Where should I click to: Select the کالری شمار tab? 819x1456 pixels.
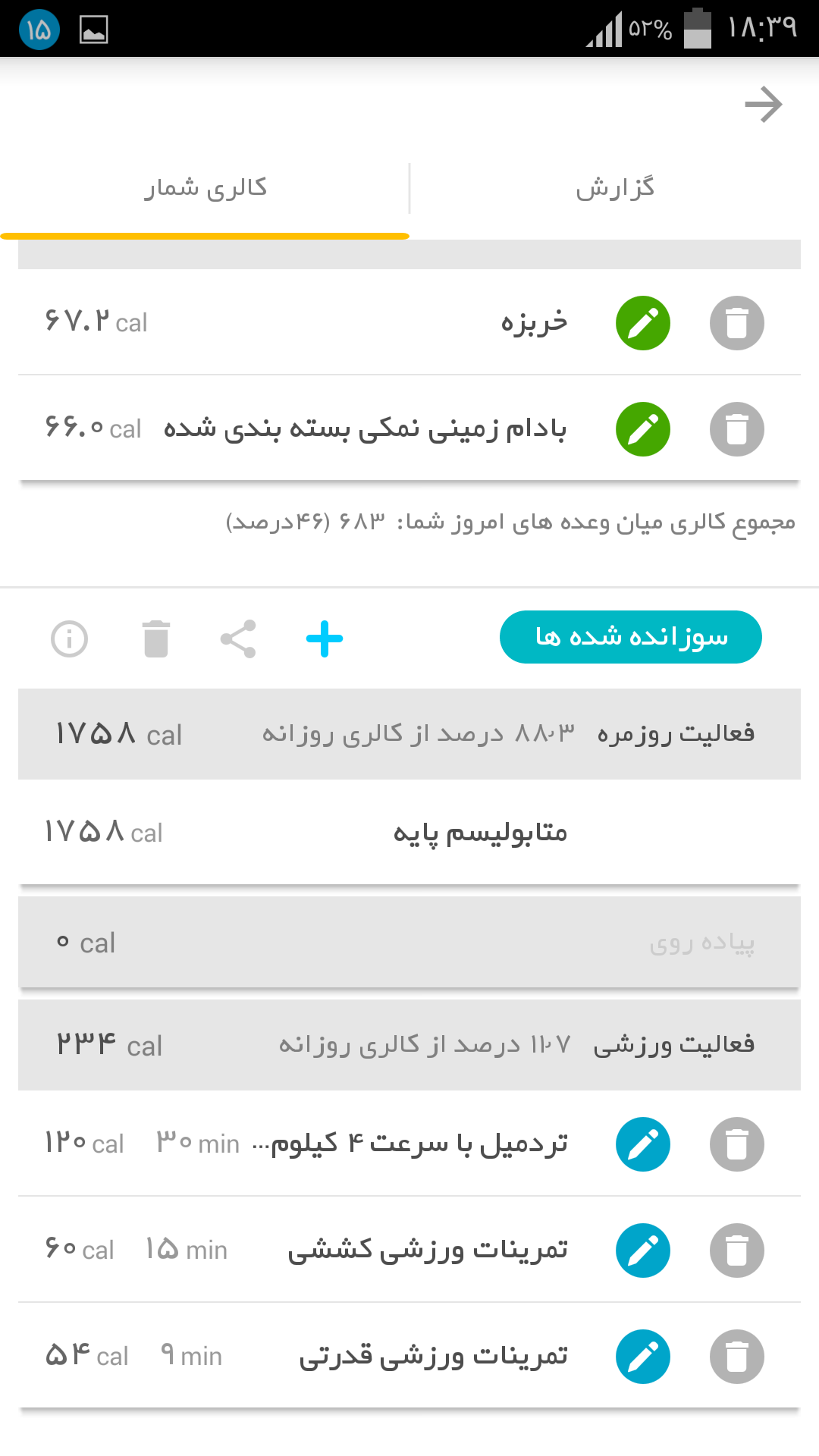pos(205,188)
